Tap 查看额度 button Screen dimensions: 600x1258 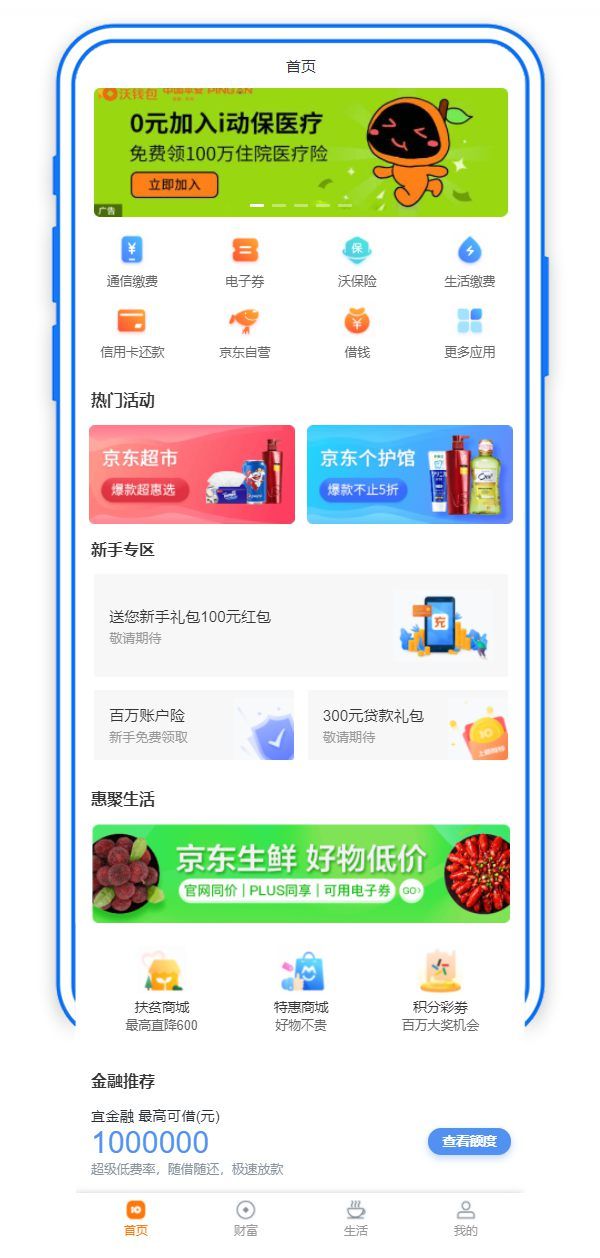469,1141
